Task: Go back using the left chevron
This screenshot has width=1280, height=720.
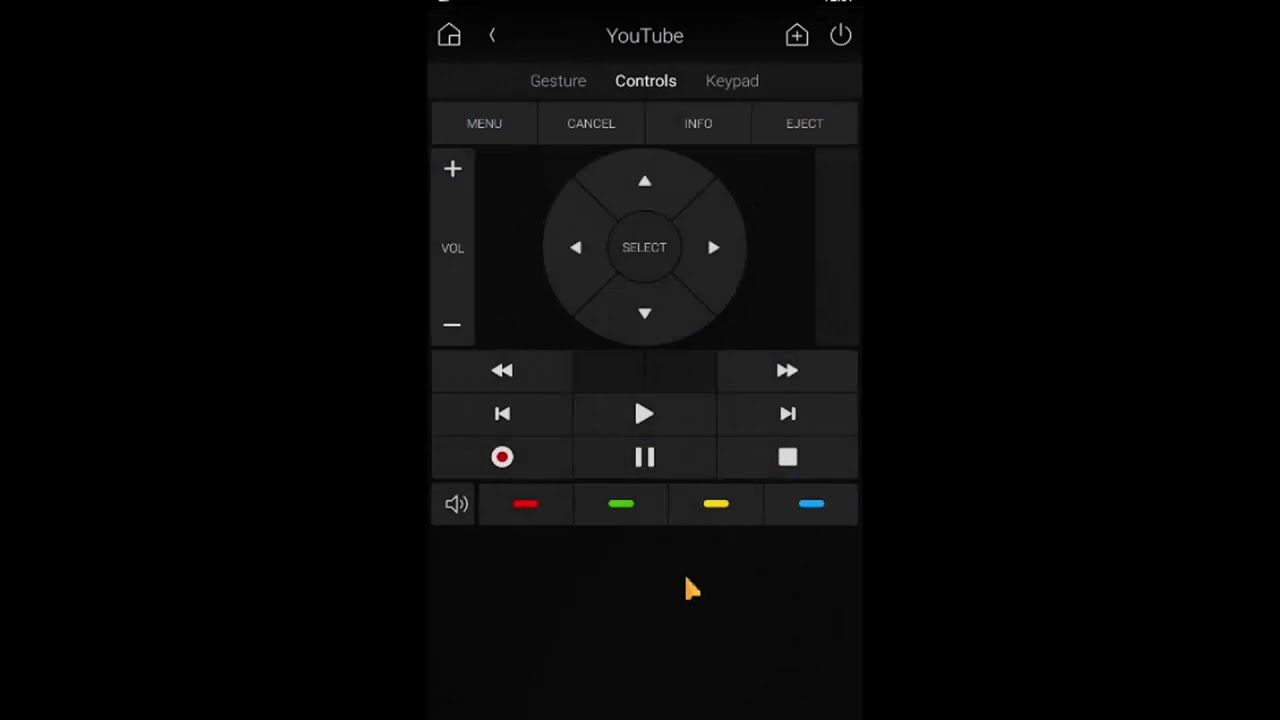Action: (492, 35)
